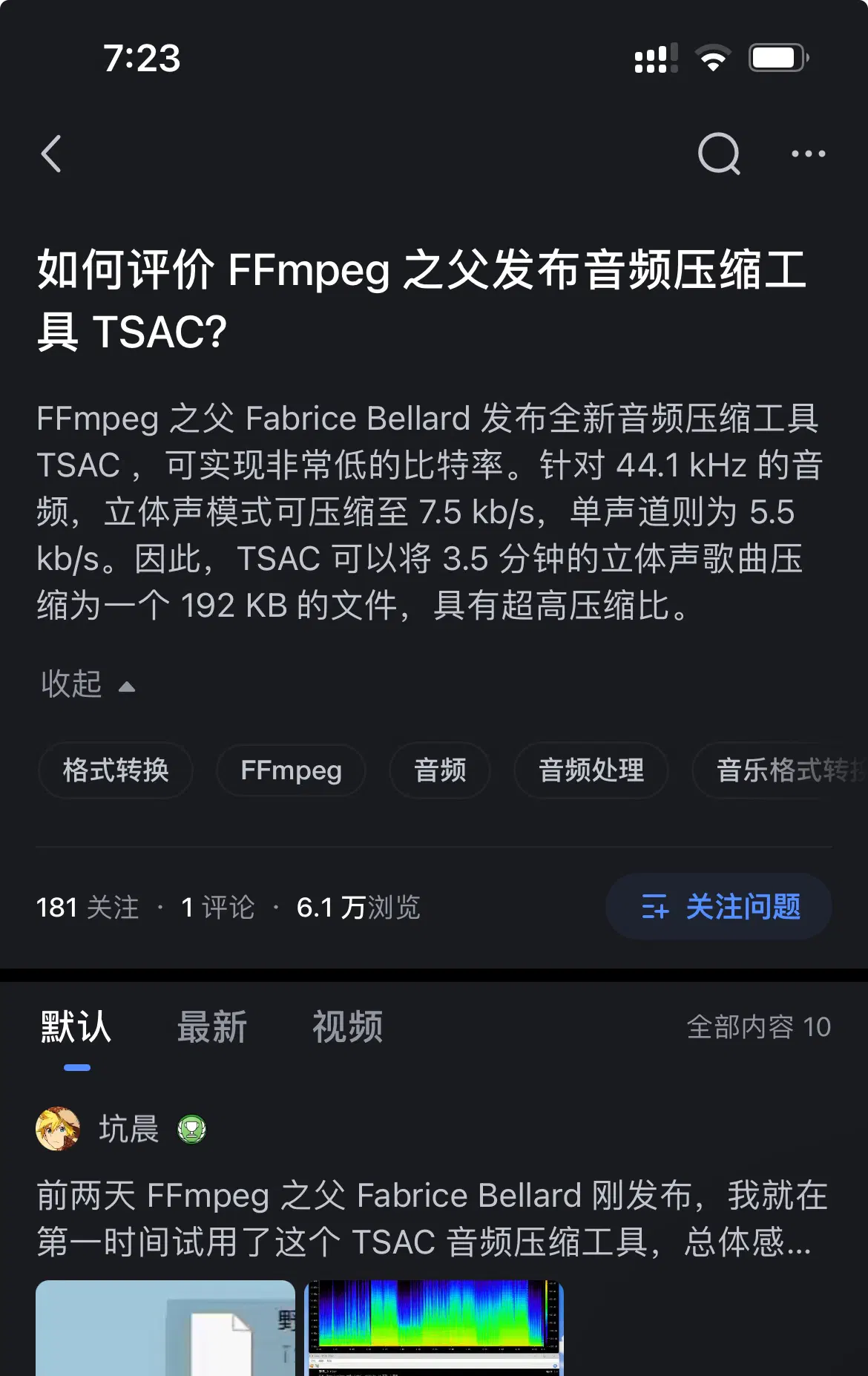Open the search icon
The height and width of the screenshot is (1376, 868).
719,154
